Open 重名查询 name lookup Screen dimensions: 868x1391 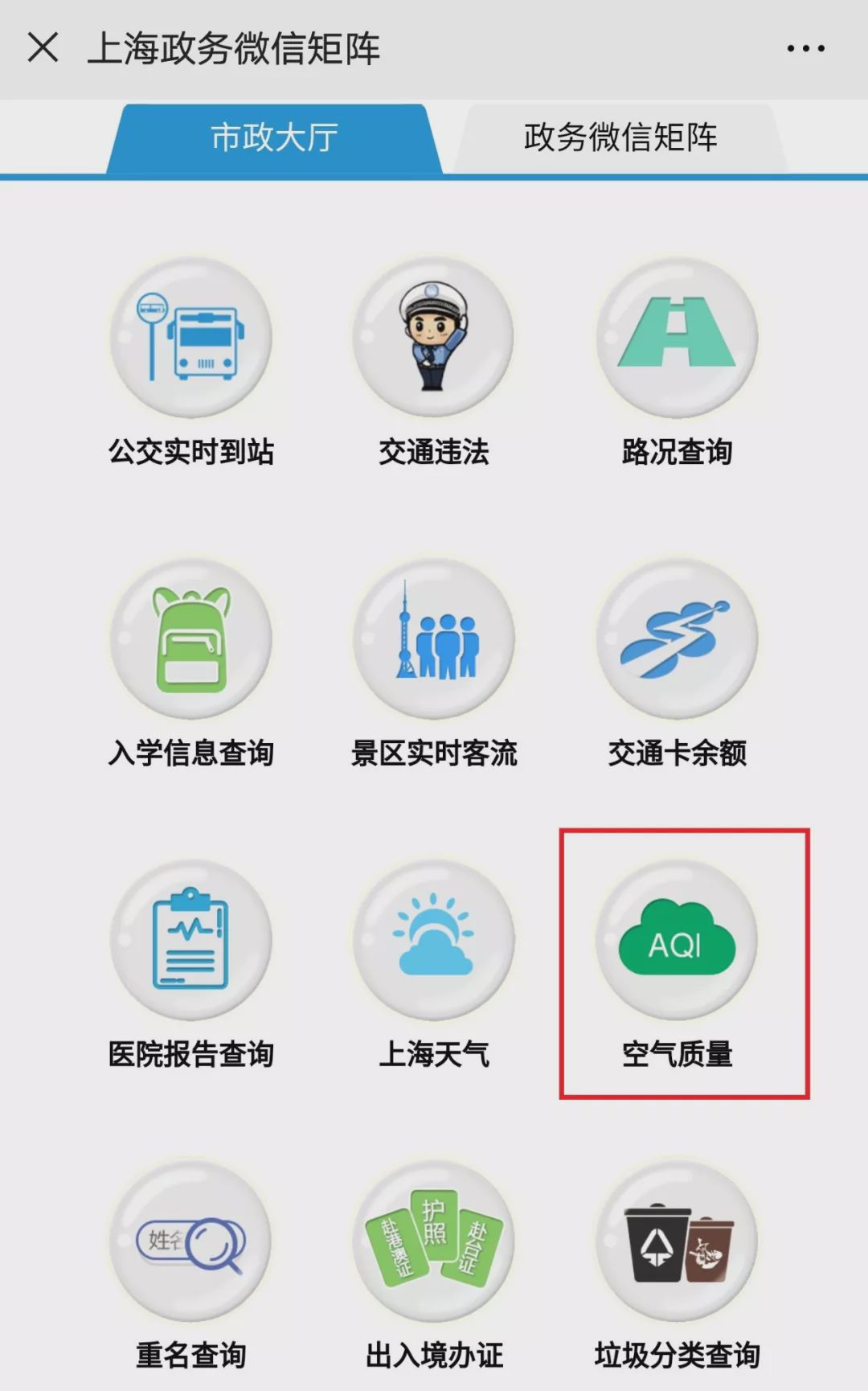(x=191, y=1266)
